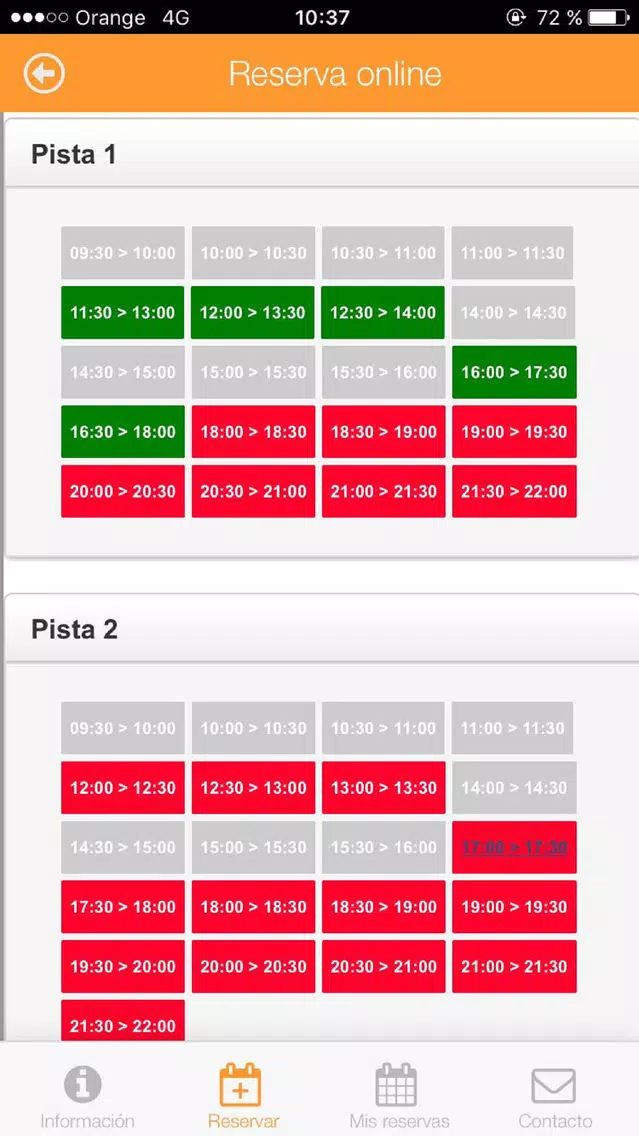Choose the 12:30 > 14:00 slot
The height and width of the screenshot is (1136, 639).
383,312
